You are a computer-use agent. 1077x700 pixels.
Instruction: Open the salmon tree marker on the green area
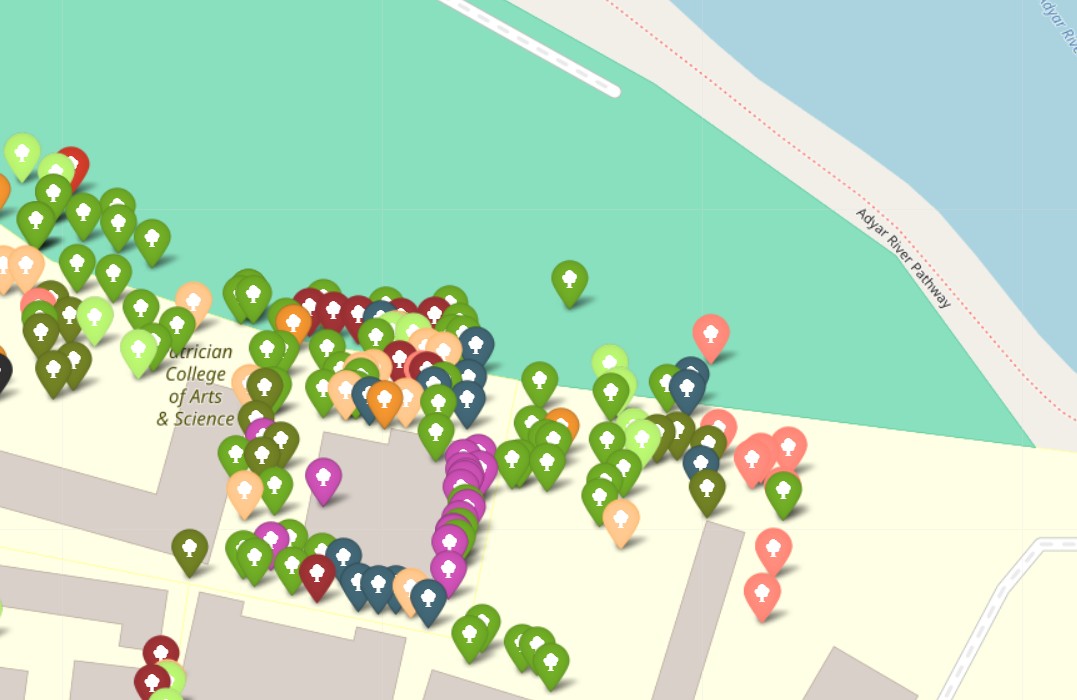pos(710,335)
